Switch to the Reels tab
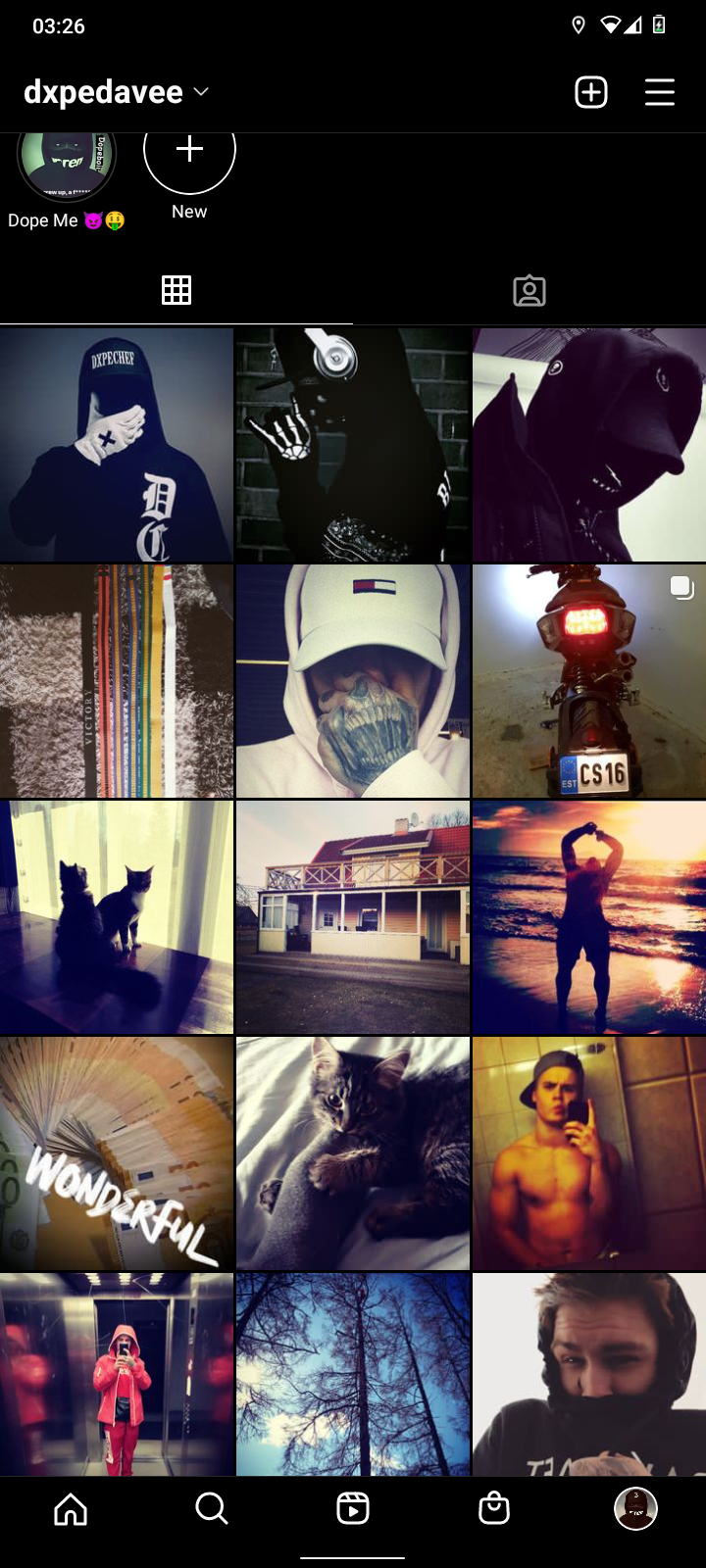The height and width of the screenshot is (1568, 706). point(353,1509)
